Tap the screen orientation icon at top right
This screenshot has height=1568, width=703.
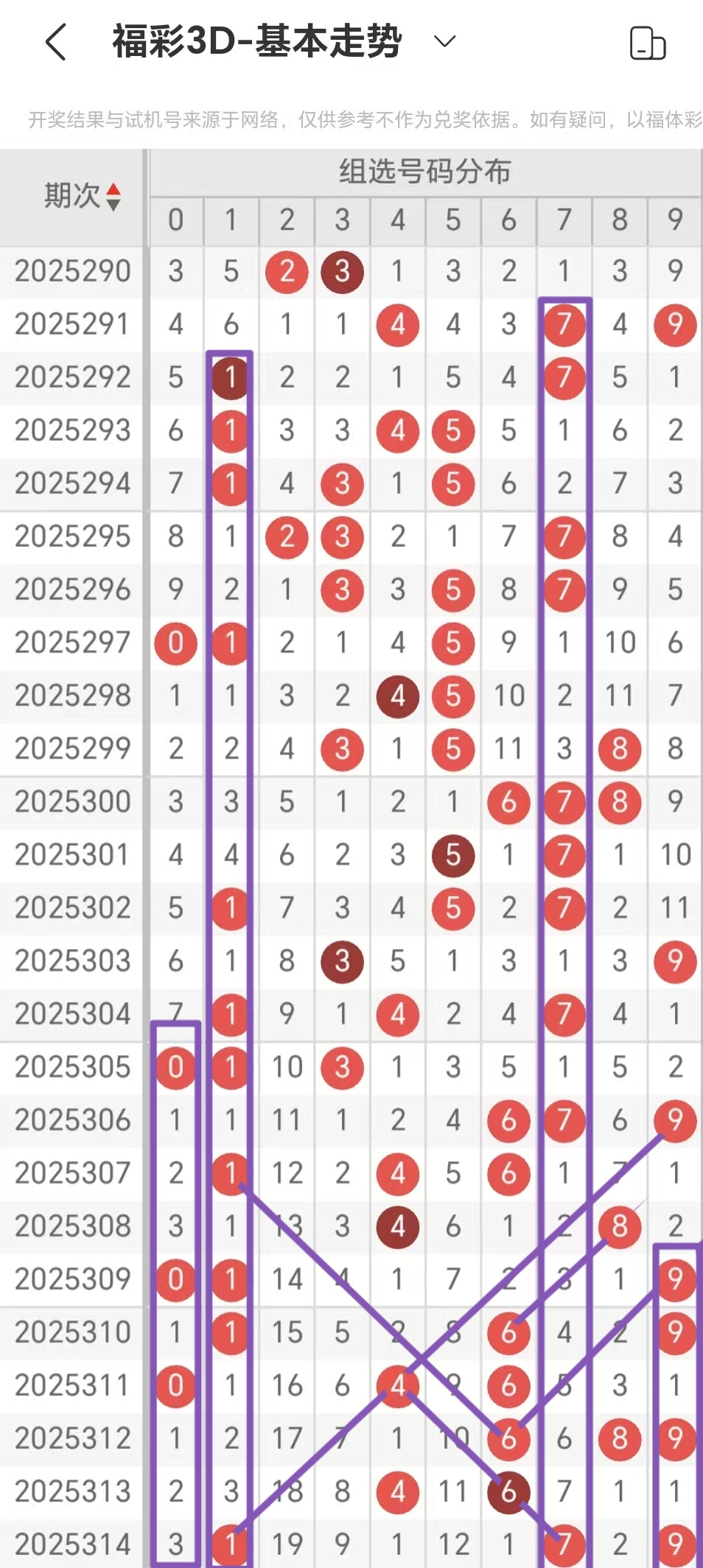647,43
